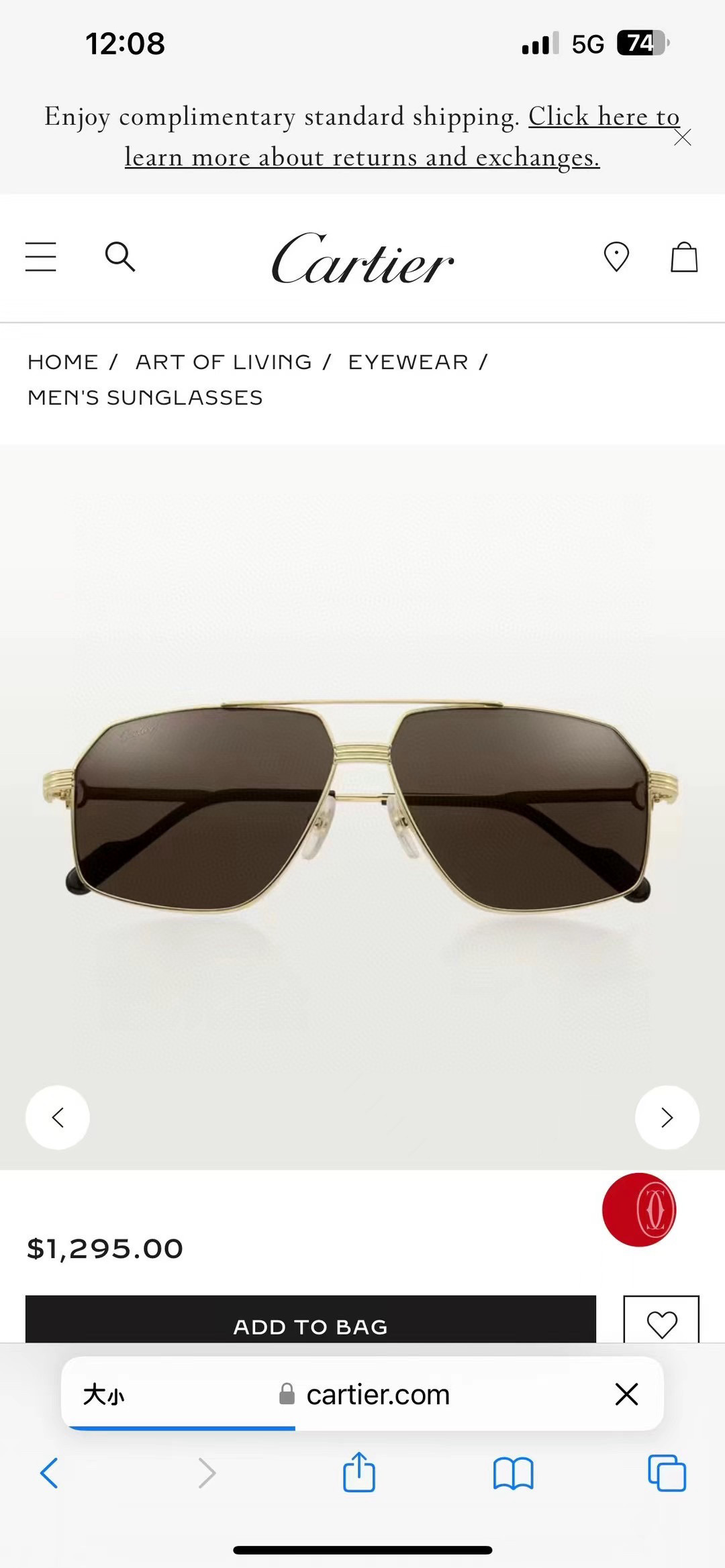
Task: Open page text size settings
Action: [103, 1395]
